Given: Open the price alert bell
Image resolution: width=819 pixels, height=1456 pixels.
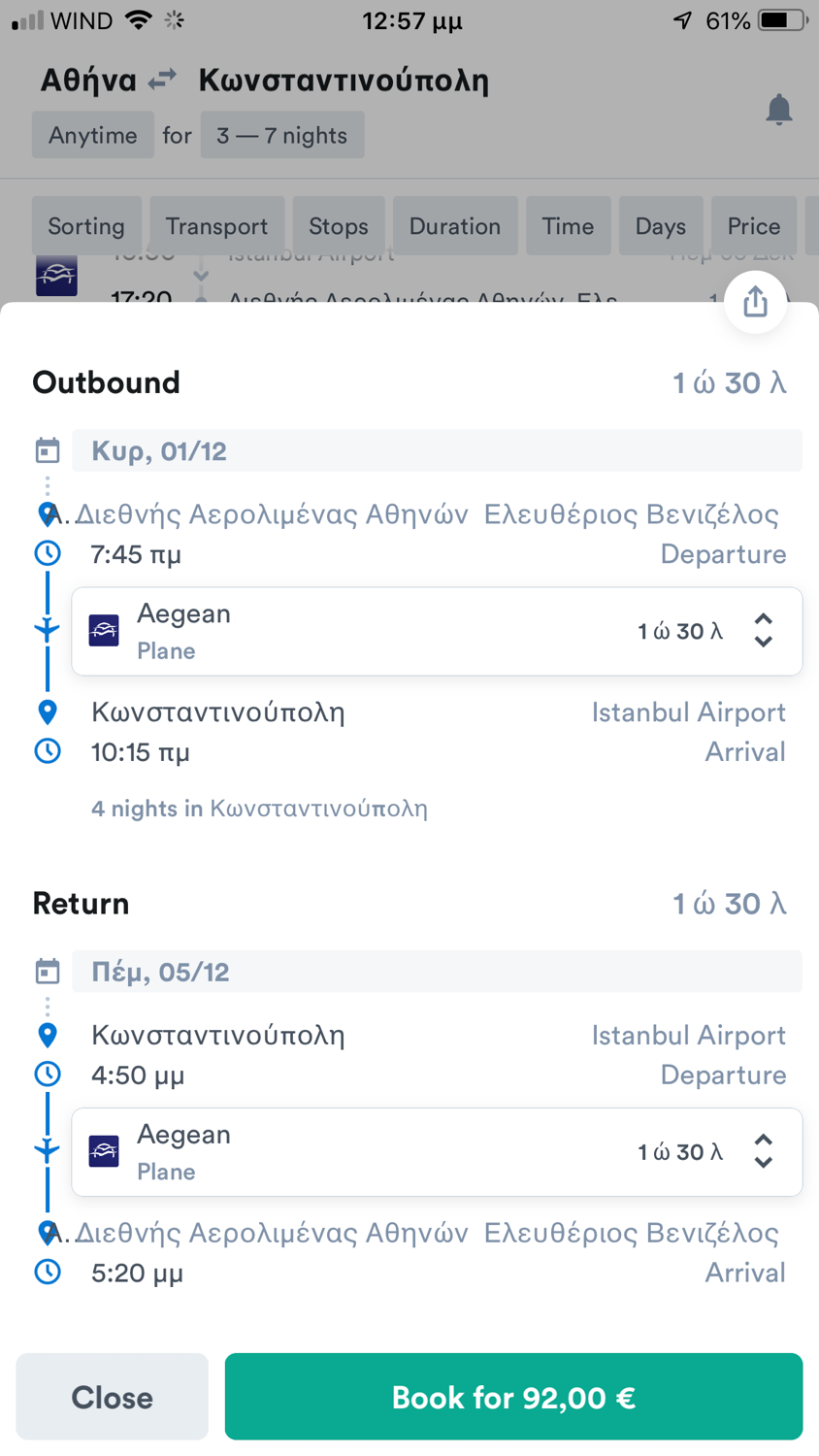Looking at the screenshot, I should point(779,110).
